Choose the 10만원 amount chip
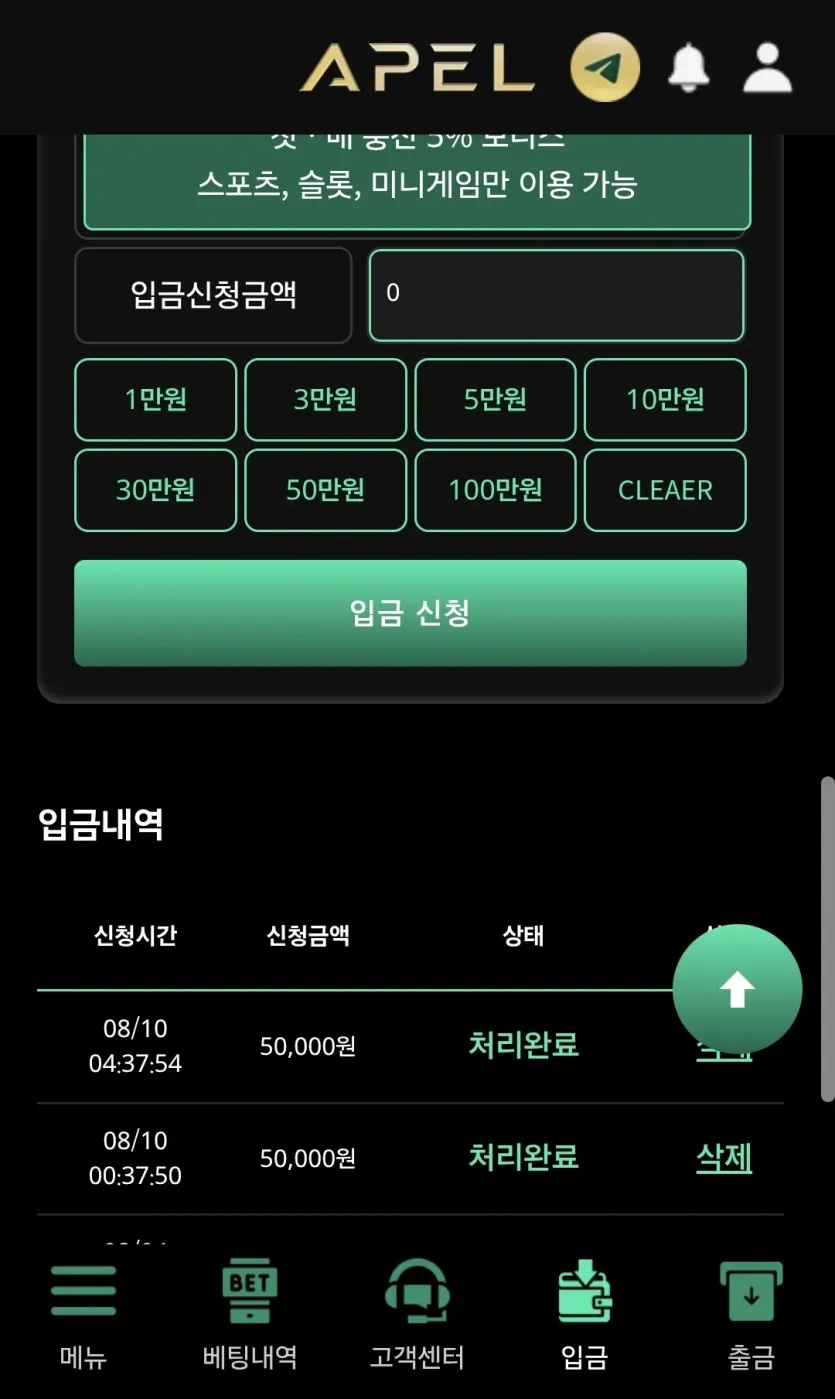The image size is (835, 1399). (x=665, y=400)
